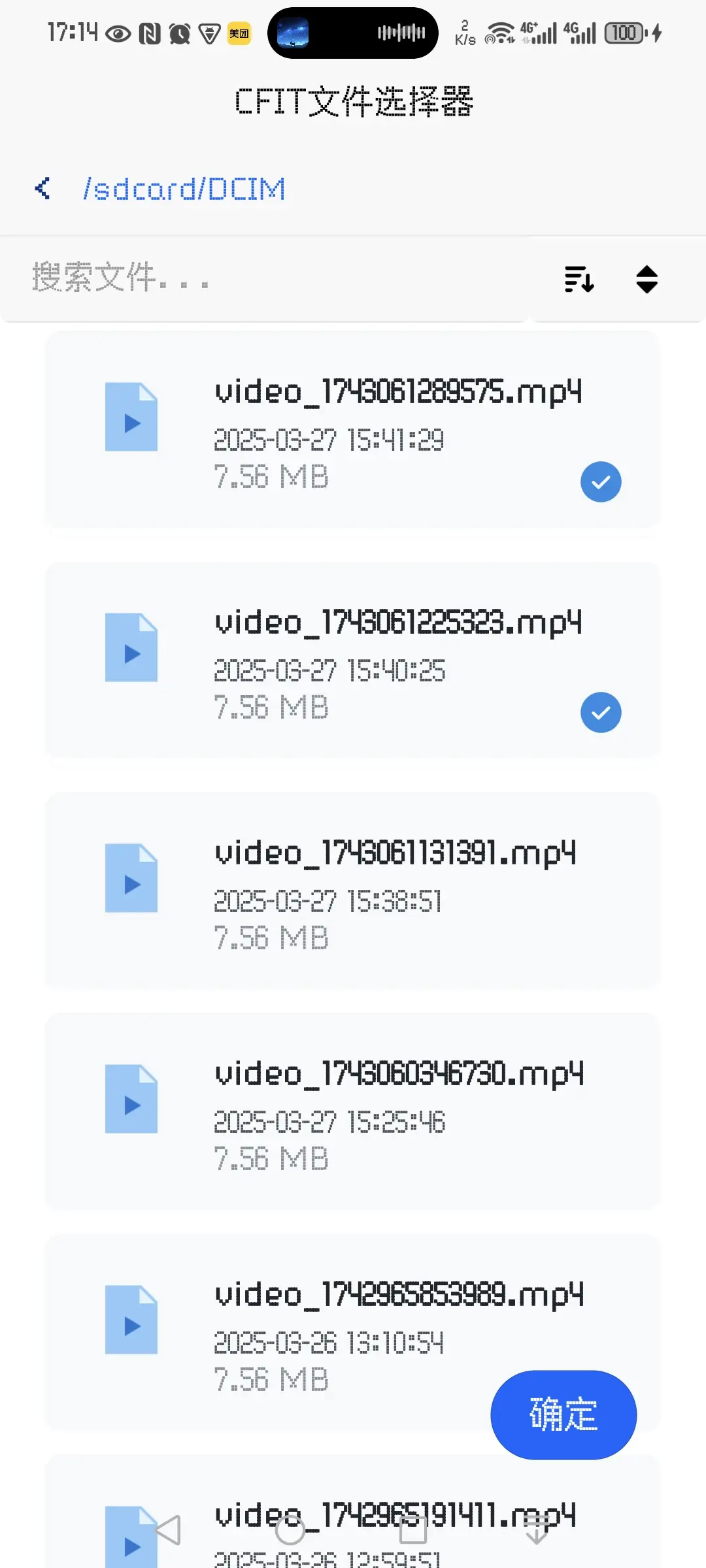
Task: Confirm selection with 确定 button
Action: [x=563, y=1414]
